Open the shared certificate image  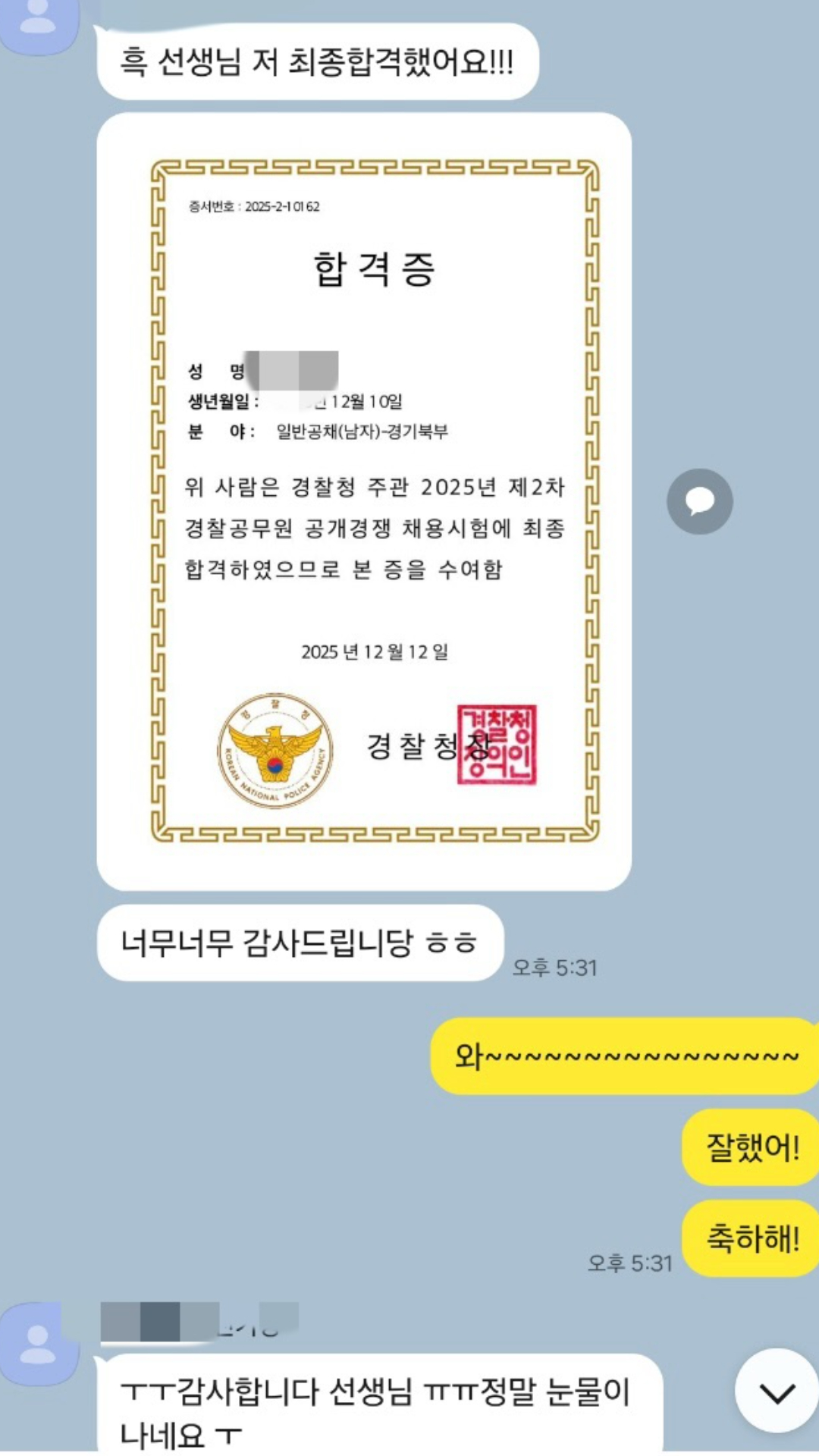pyautogui.click(x=364, y=500)
